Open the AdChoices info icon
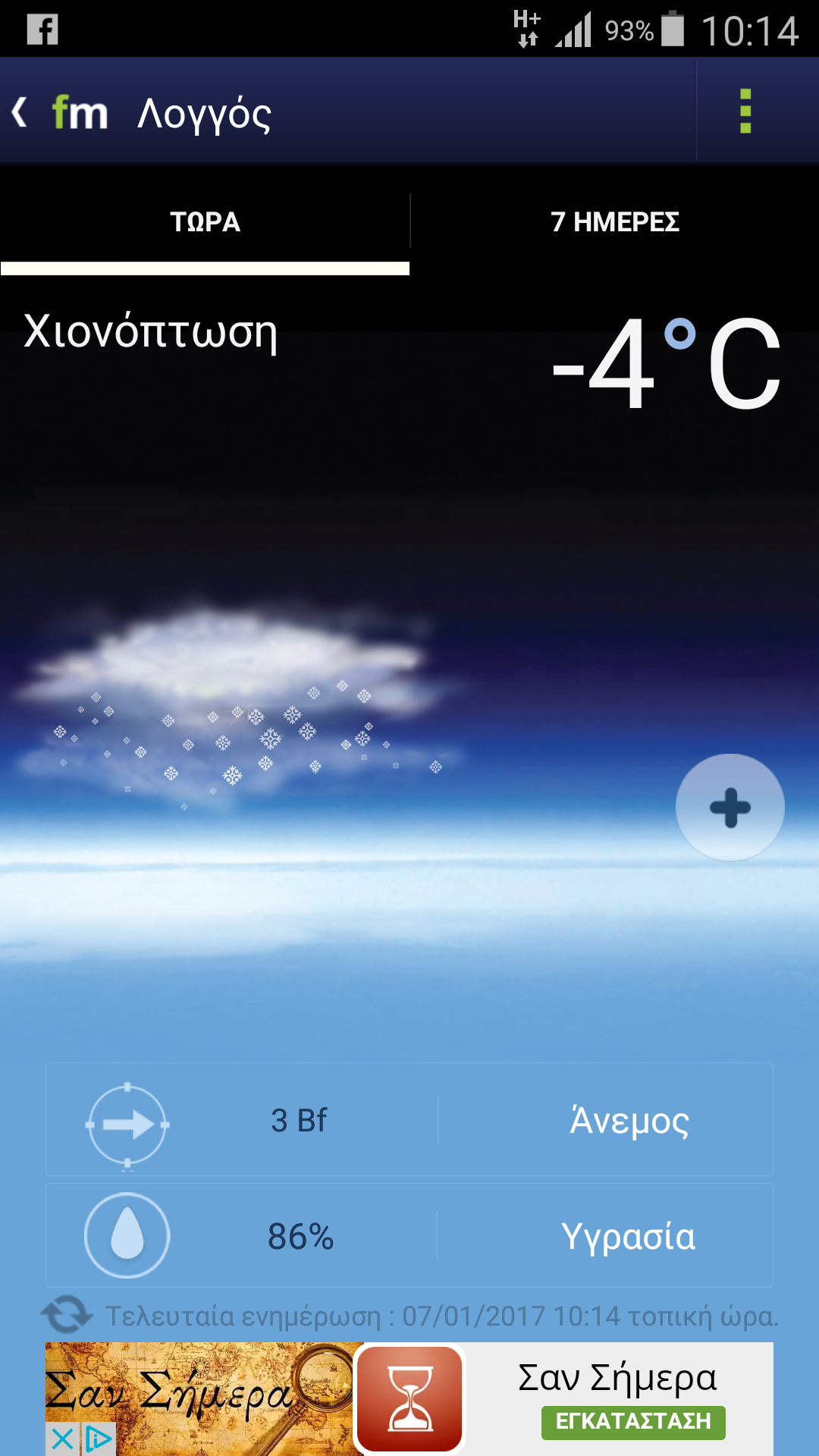819x1456 pixels. [x=99, y=1439]
